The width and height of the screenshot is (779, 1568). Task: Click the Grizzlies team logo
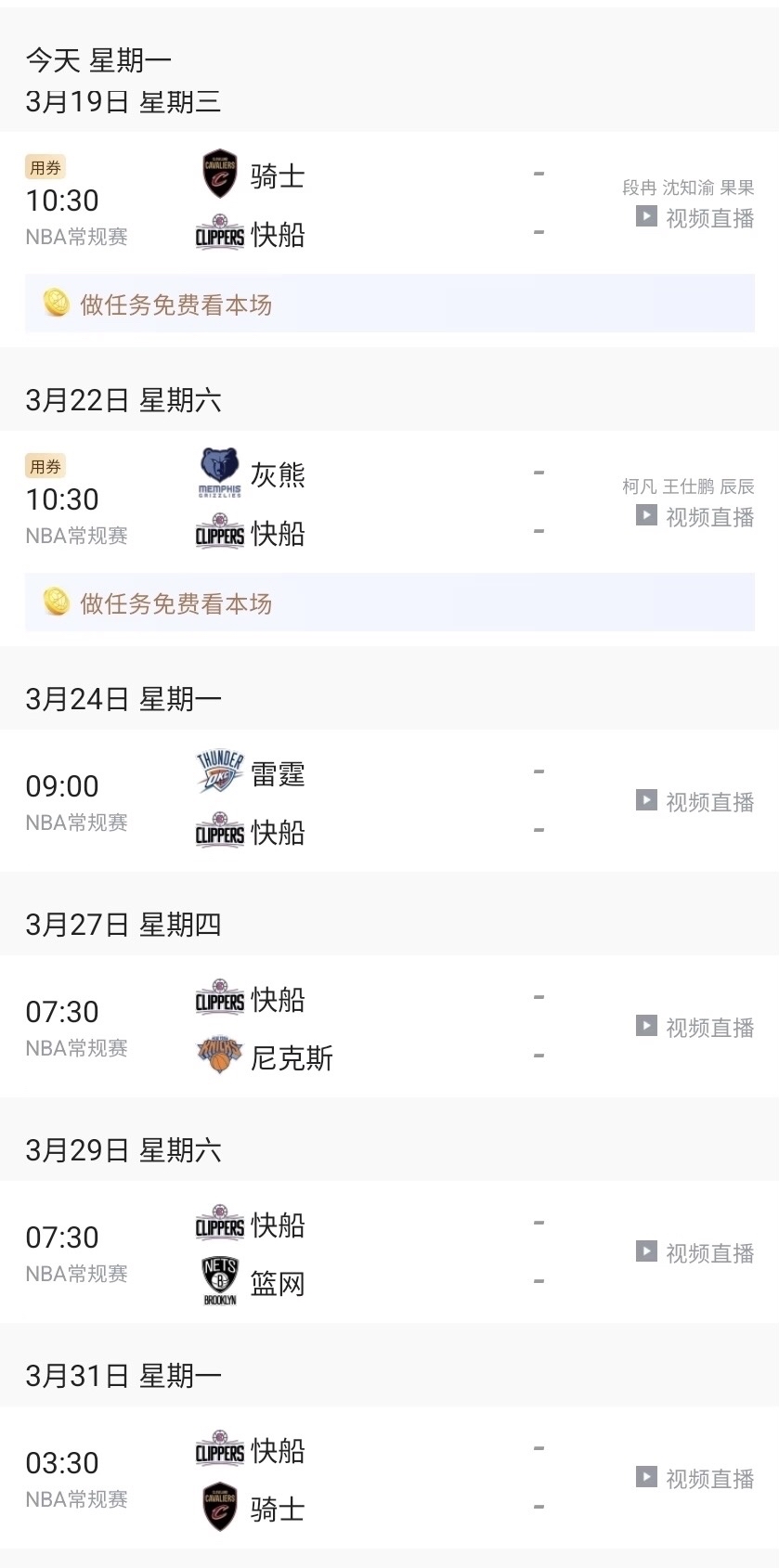(x=220, y=472)
